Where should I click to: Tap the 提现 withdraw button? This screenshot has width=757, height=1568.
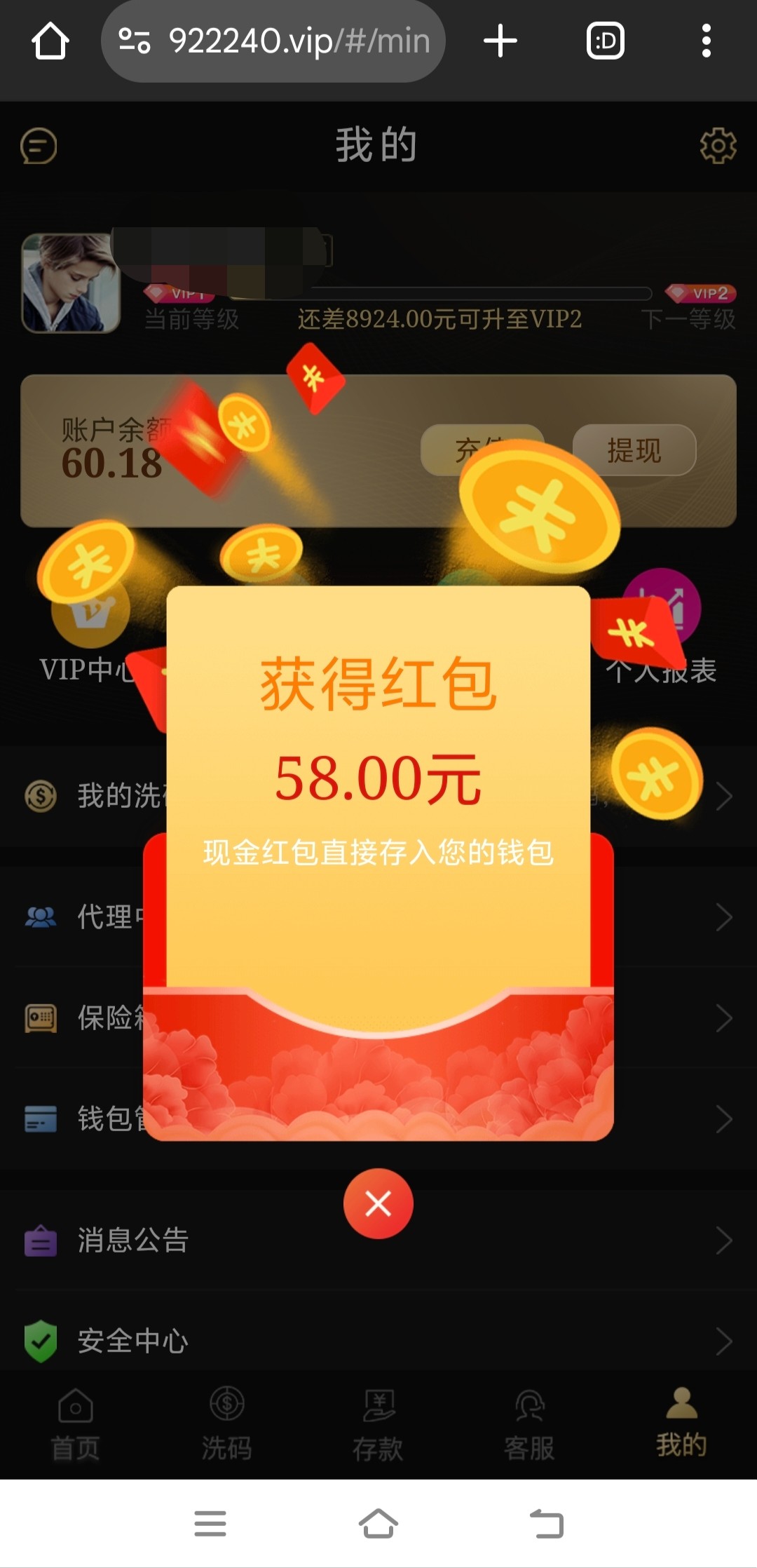pos(634,450)
